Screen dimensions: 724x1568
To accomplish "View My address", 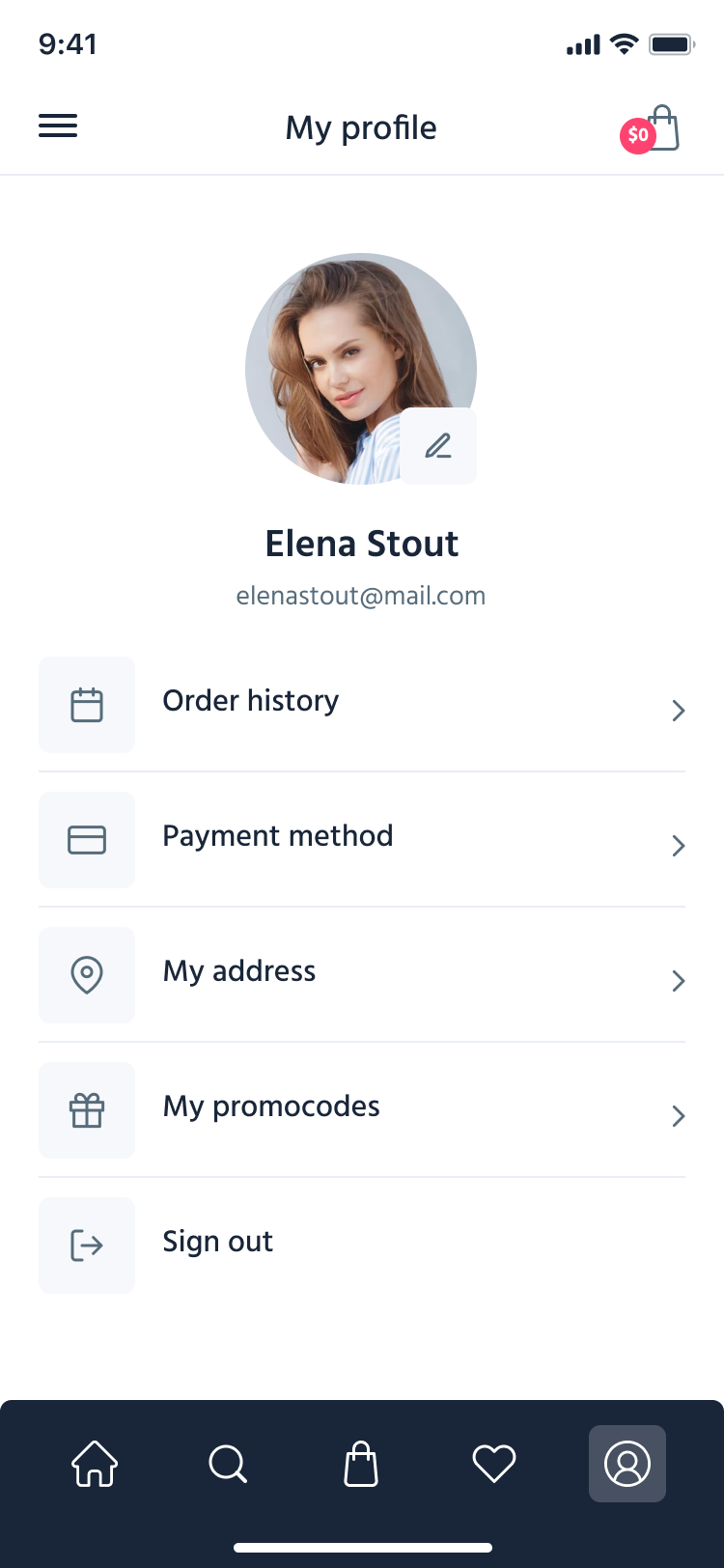I will pos(361,974).
